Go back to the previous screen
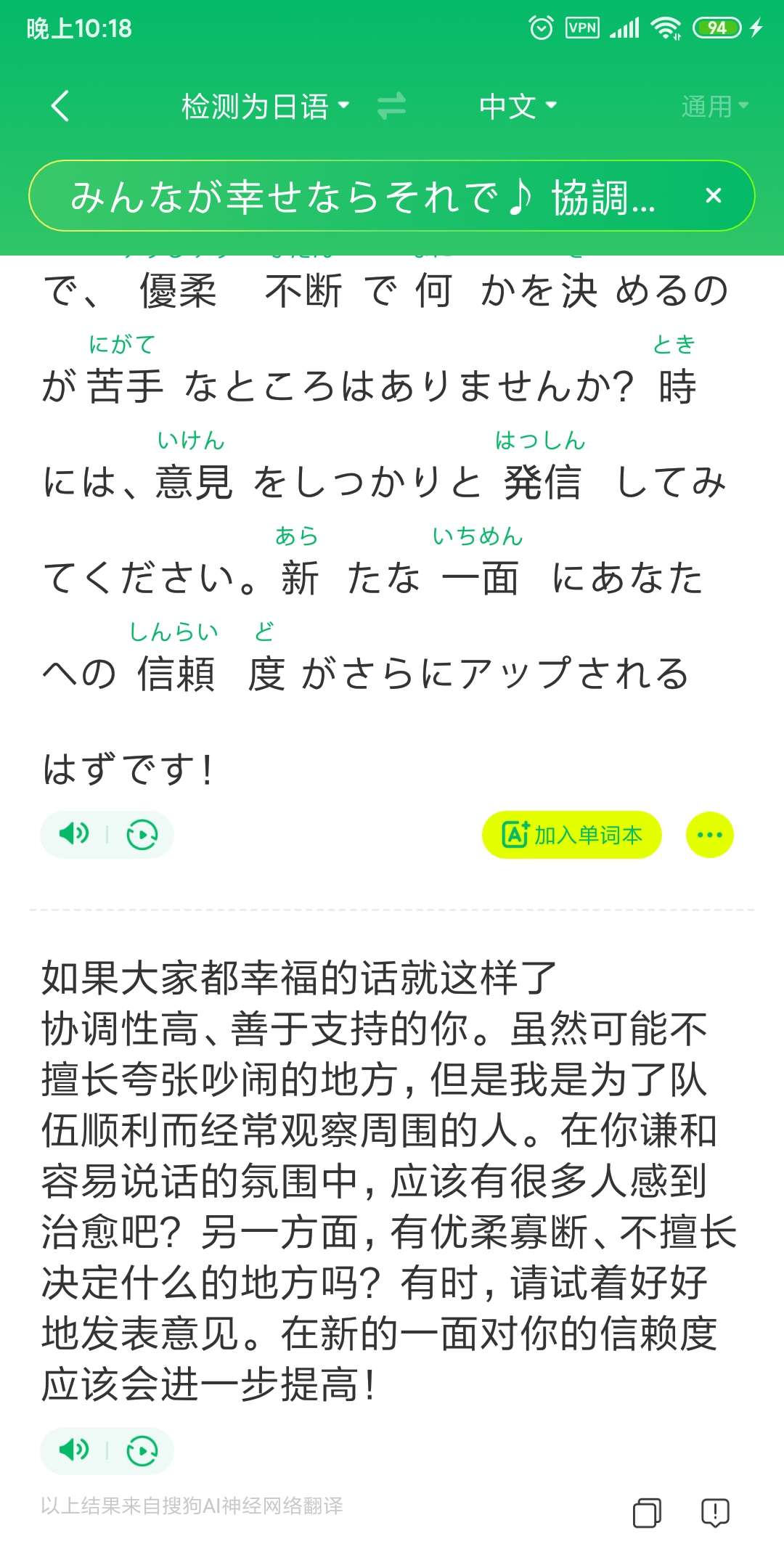The height and width of the screenshot is (1568, 784). coord(61,106)
